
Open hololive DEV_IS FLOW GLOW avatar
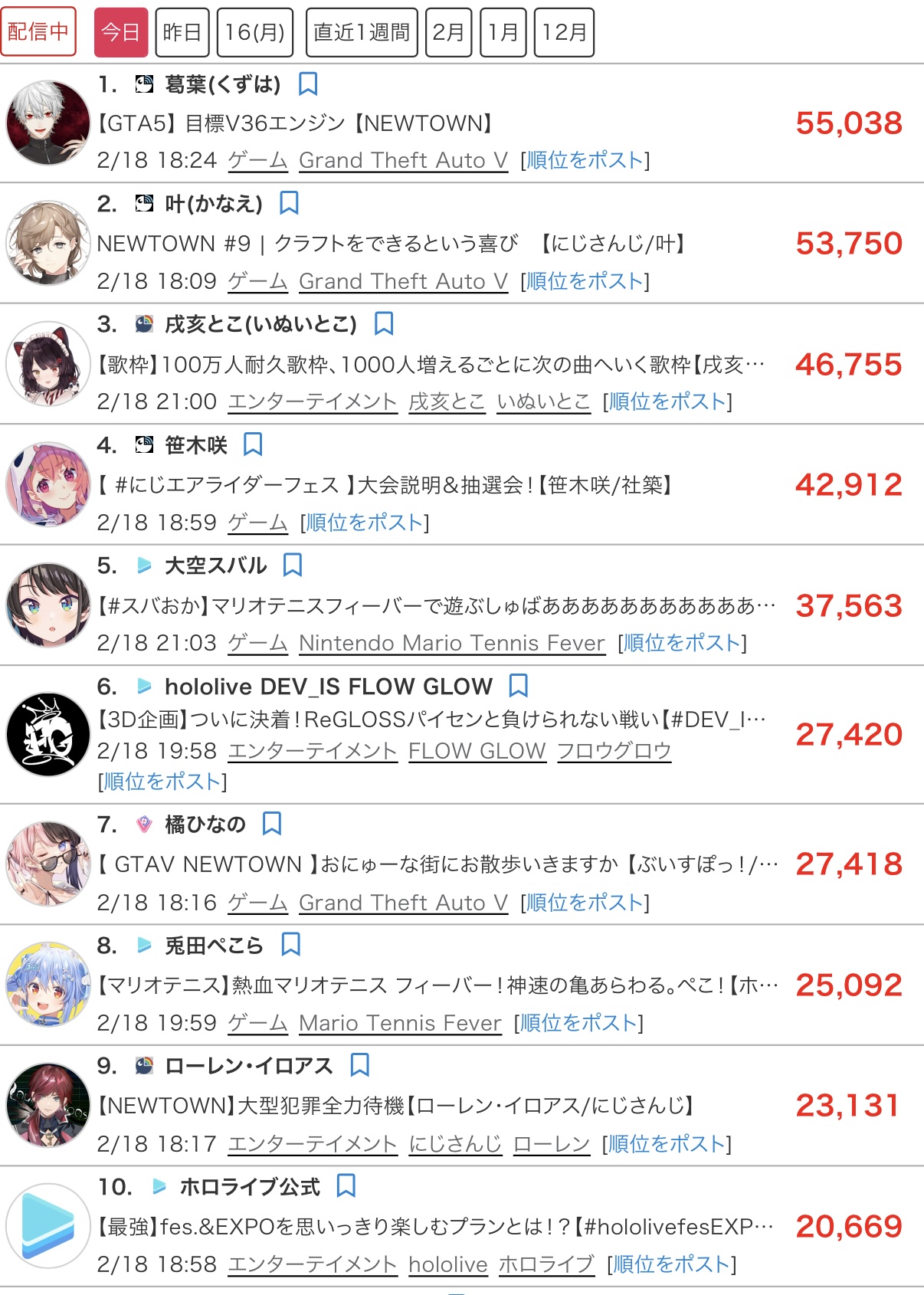click(x=48, y=734)
